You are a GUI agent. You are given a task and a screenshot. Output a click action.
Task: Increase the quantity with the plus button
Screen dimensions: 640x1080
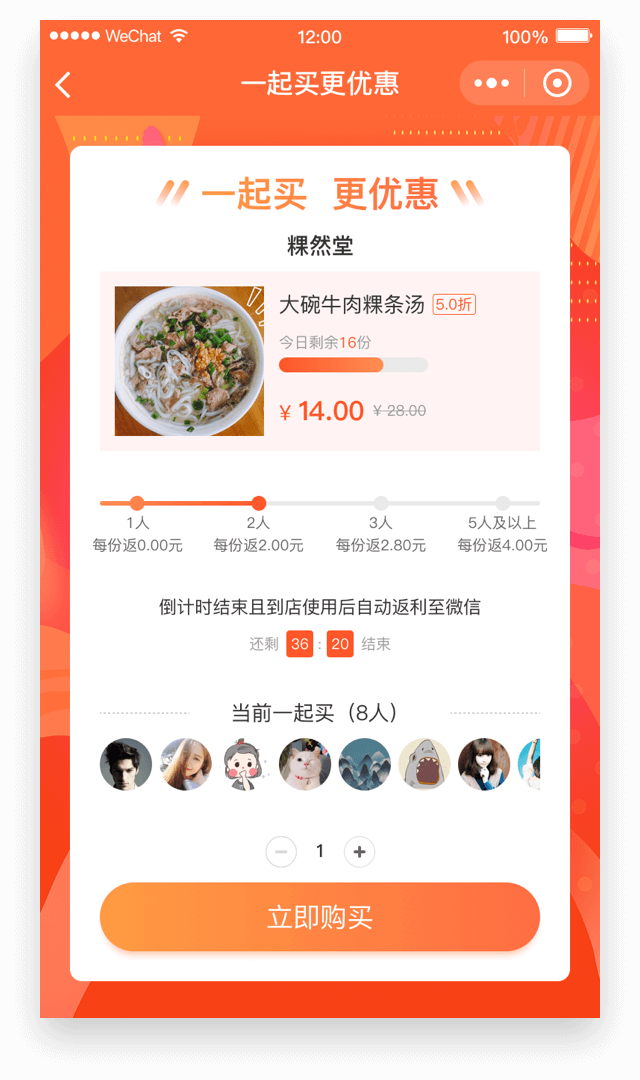click(359, 852)
